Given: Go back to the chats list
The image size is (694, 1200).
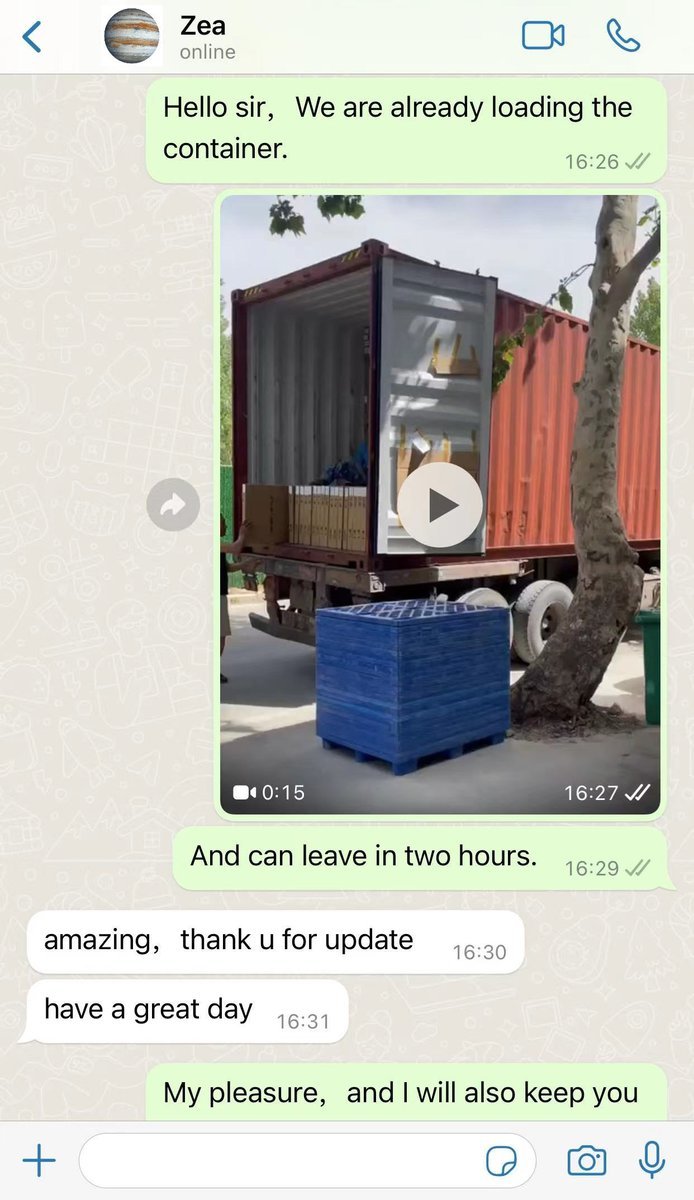Looking at the screenshot, I should click(33, 37).
